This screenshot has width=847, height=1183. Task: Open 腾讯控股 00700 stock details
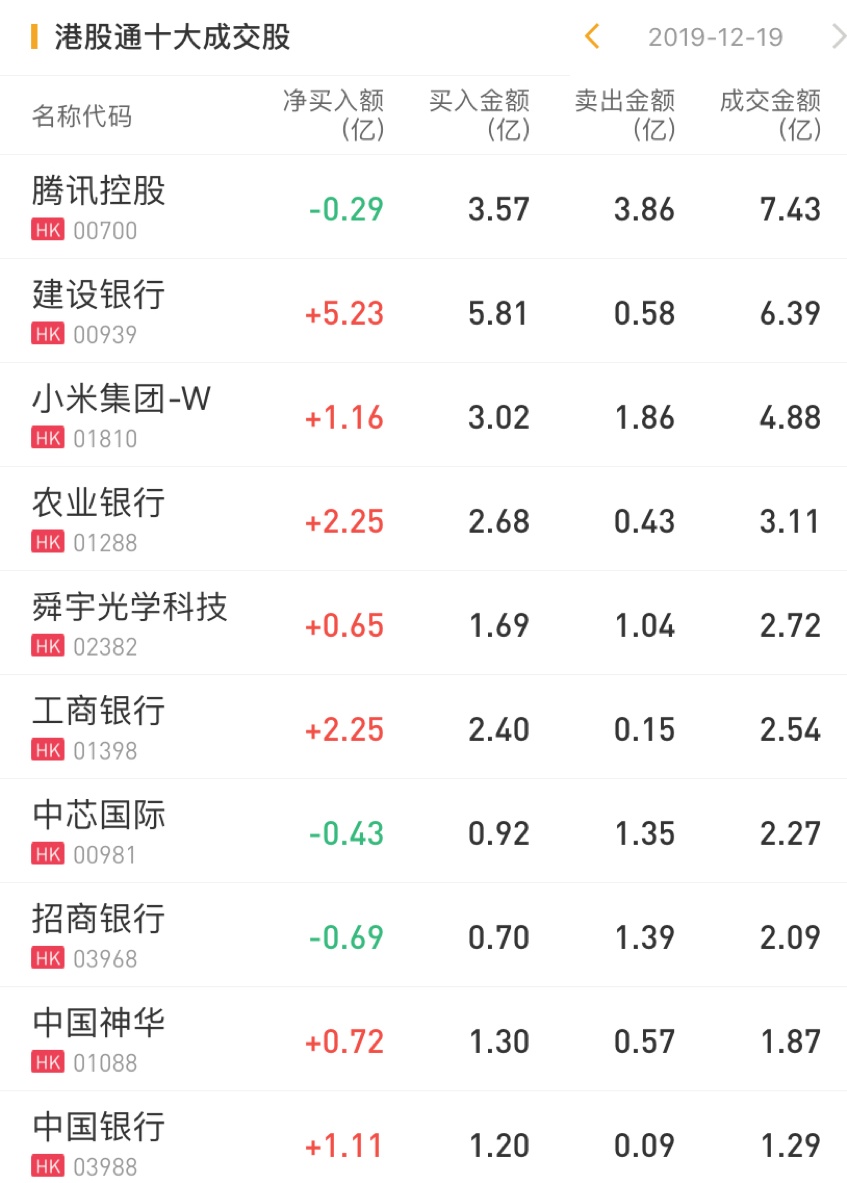[x=99, y=207]
